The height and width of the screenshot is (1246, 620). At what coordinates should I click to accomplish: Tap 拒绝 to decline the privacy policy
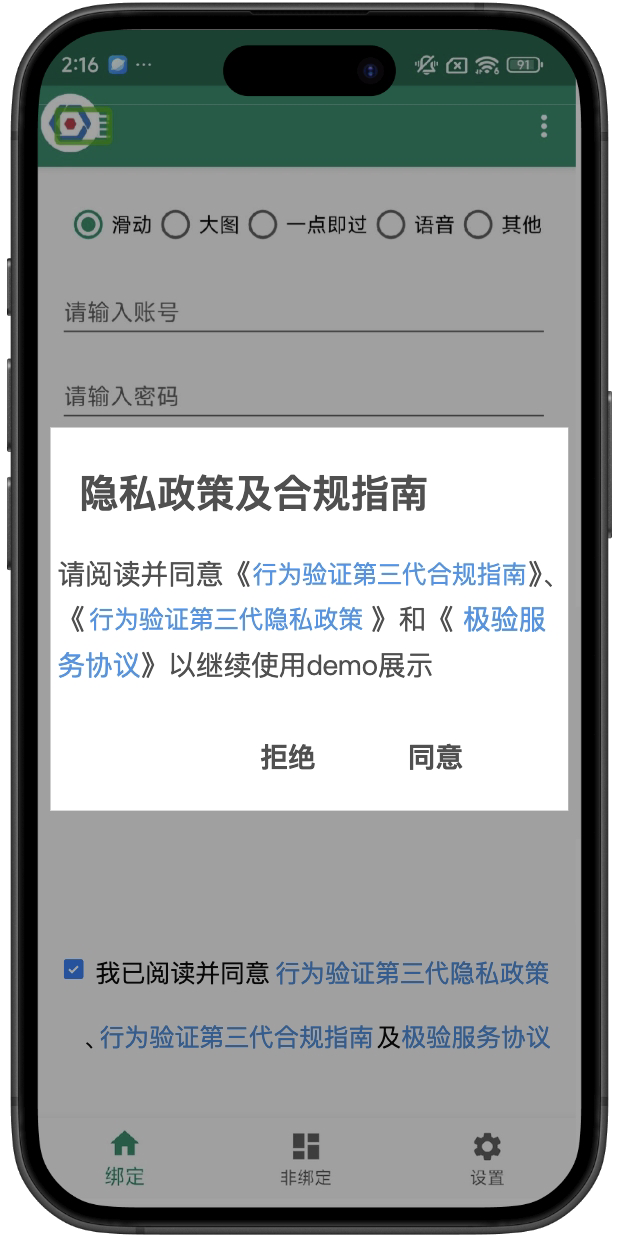click(x=288, y=757)
